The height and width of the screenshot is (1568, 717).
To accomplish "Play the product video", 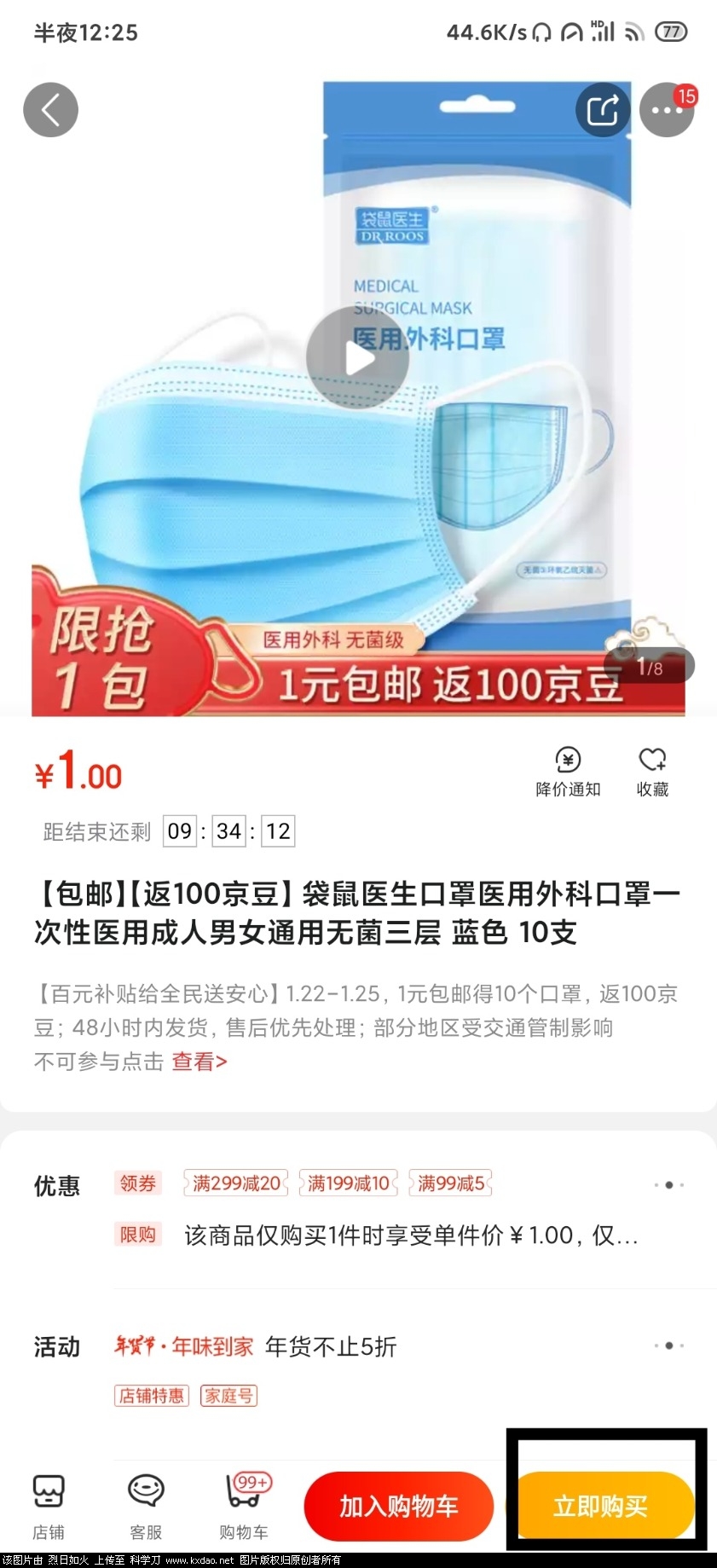I will tap(358, 358).
